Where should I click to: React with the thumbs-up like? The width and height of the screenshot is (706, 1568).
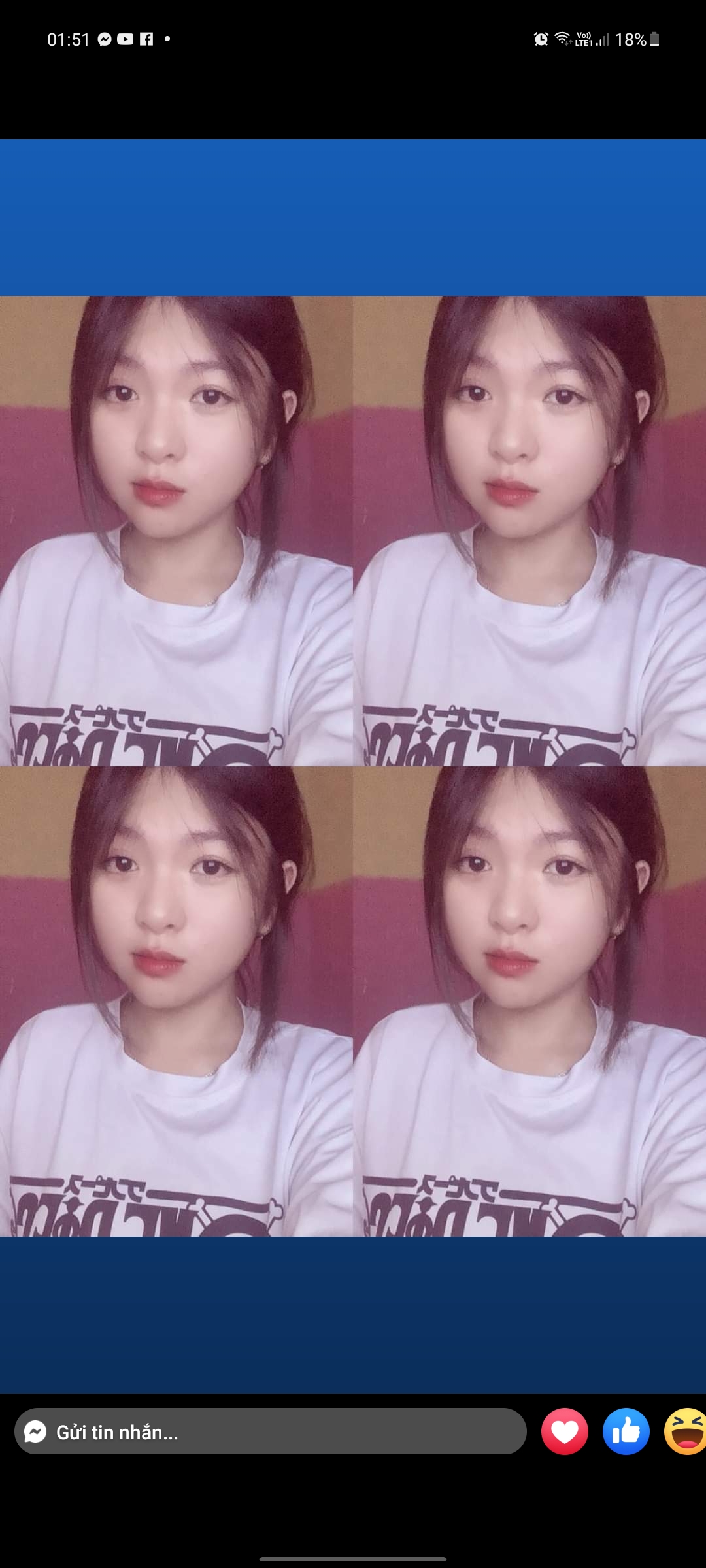click(626, 1431)
